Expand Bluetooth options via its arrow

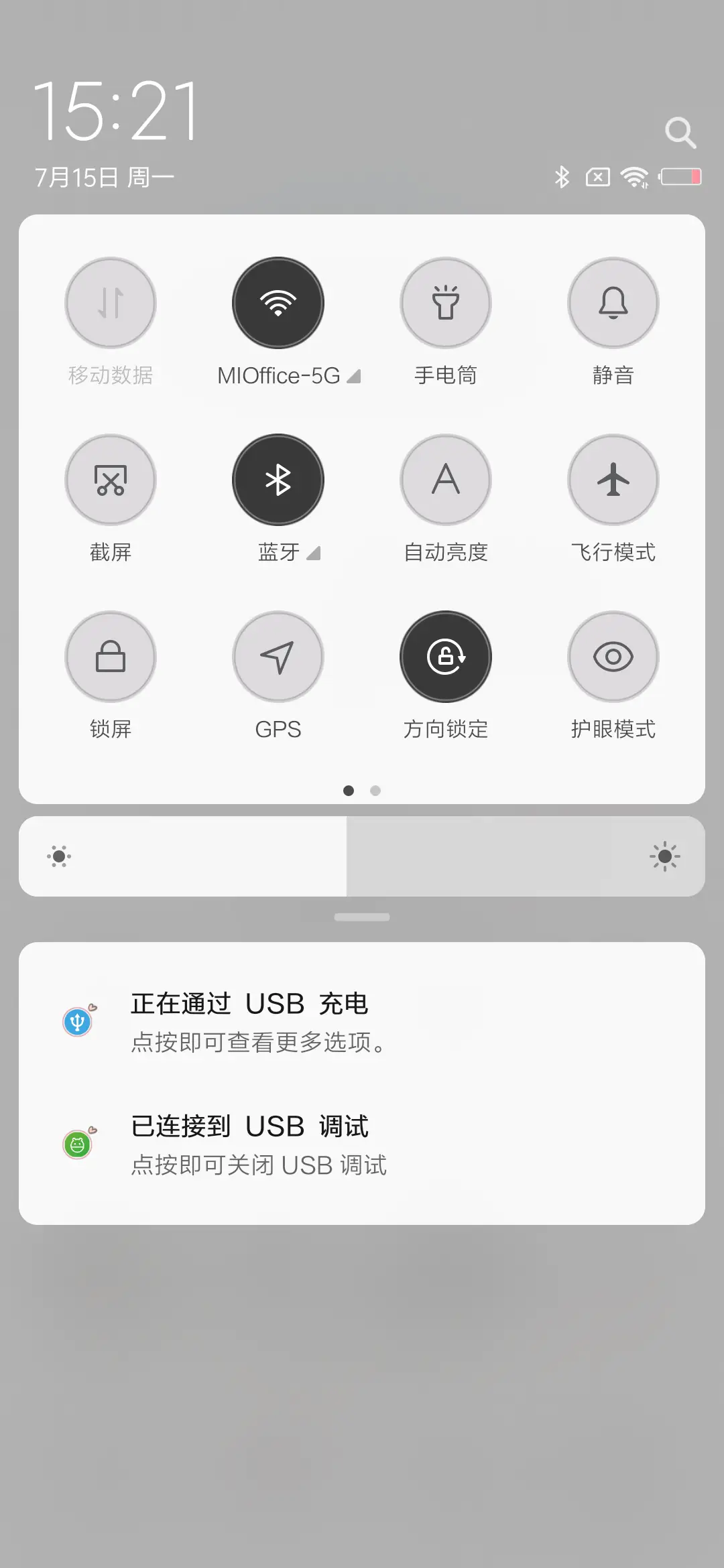[312, 553]
